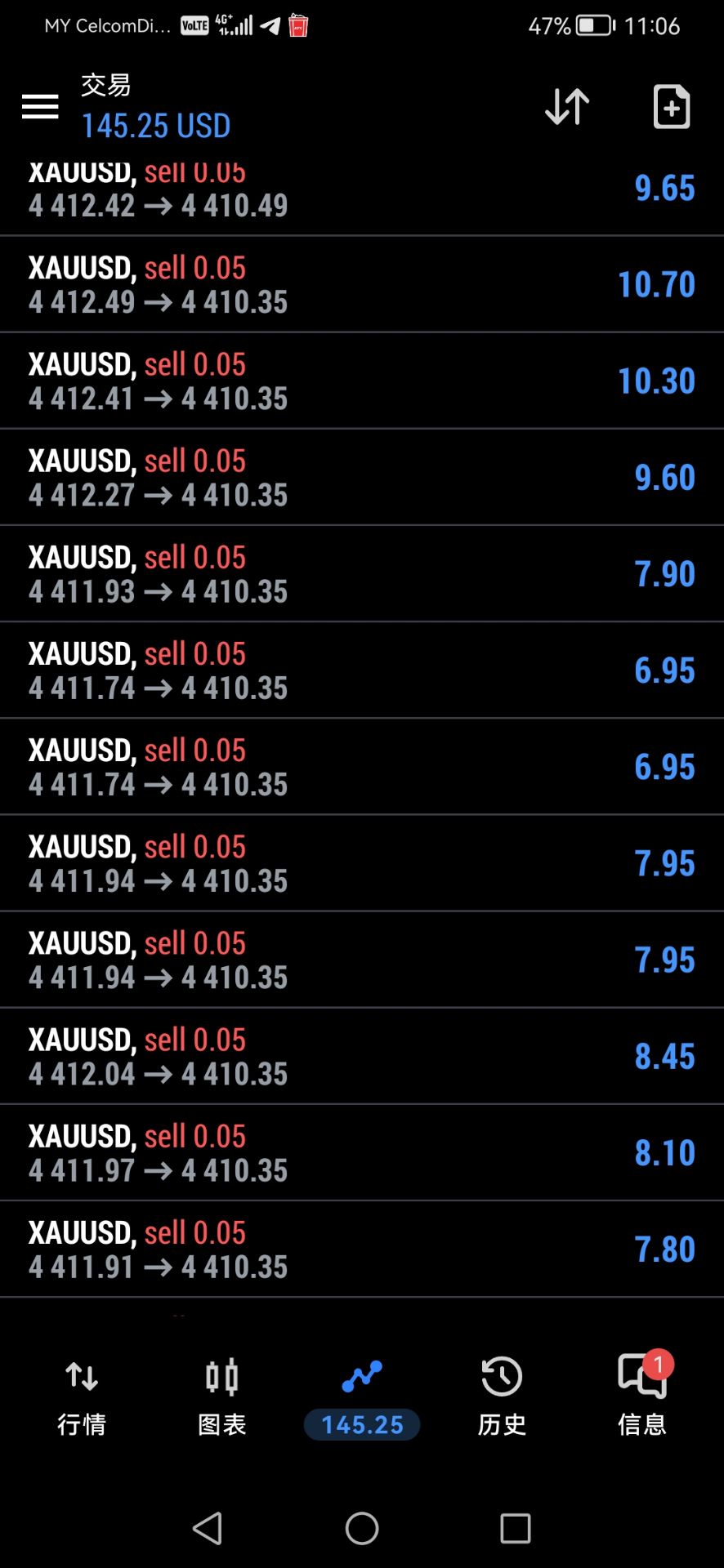Select the 145.25 trade tab
The height and width of the screenshot is (1568, 724).
click(362, 1397)
